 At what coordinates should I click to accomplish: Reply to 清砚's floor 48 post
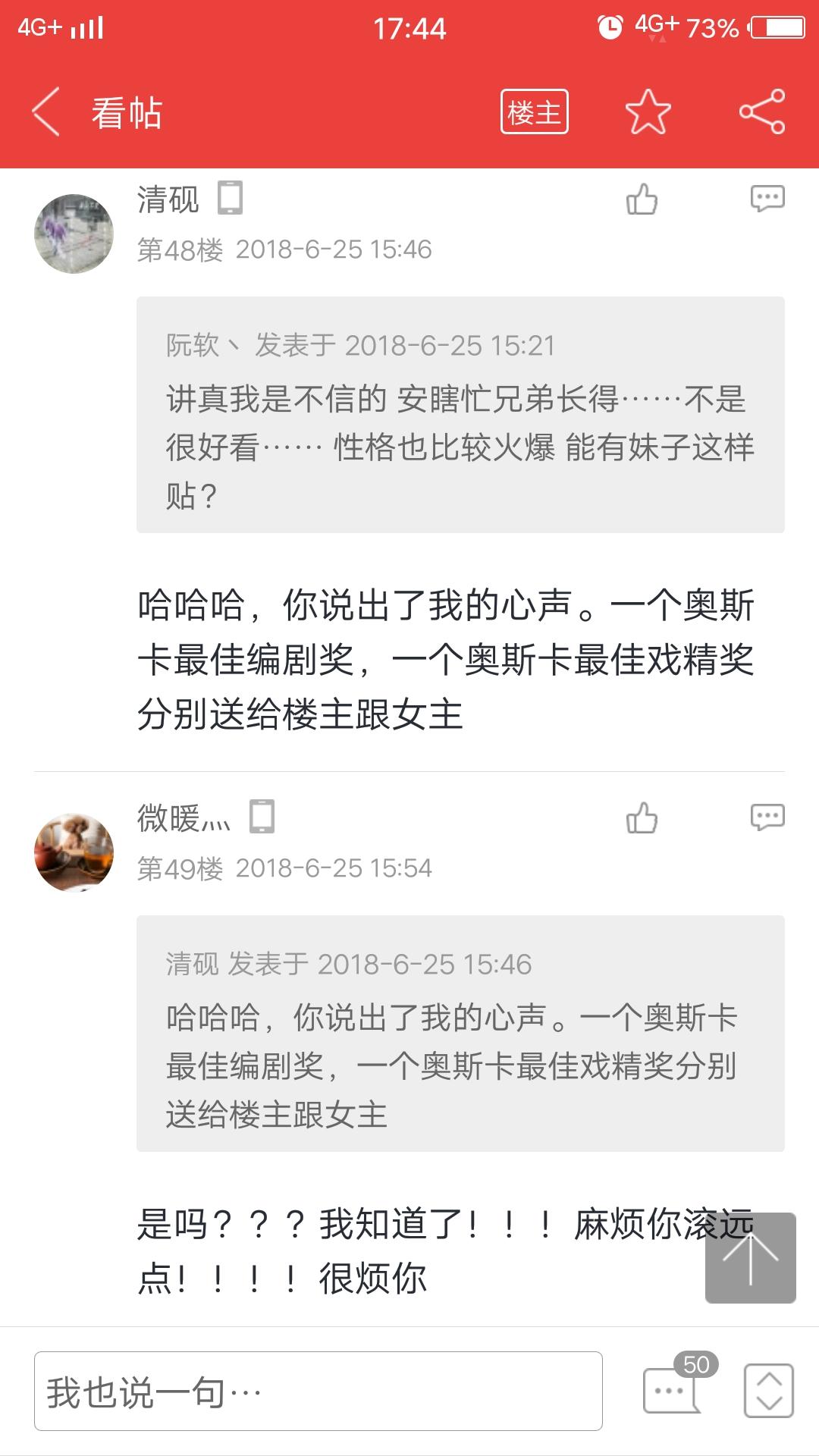[767, 199]
